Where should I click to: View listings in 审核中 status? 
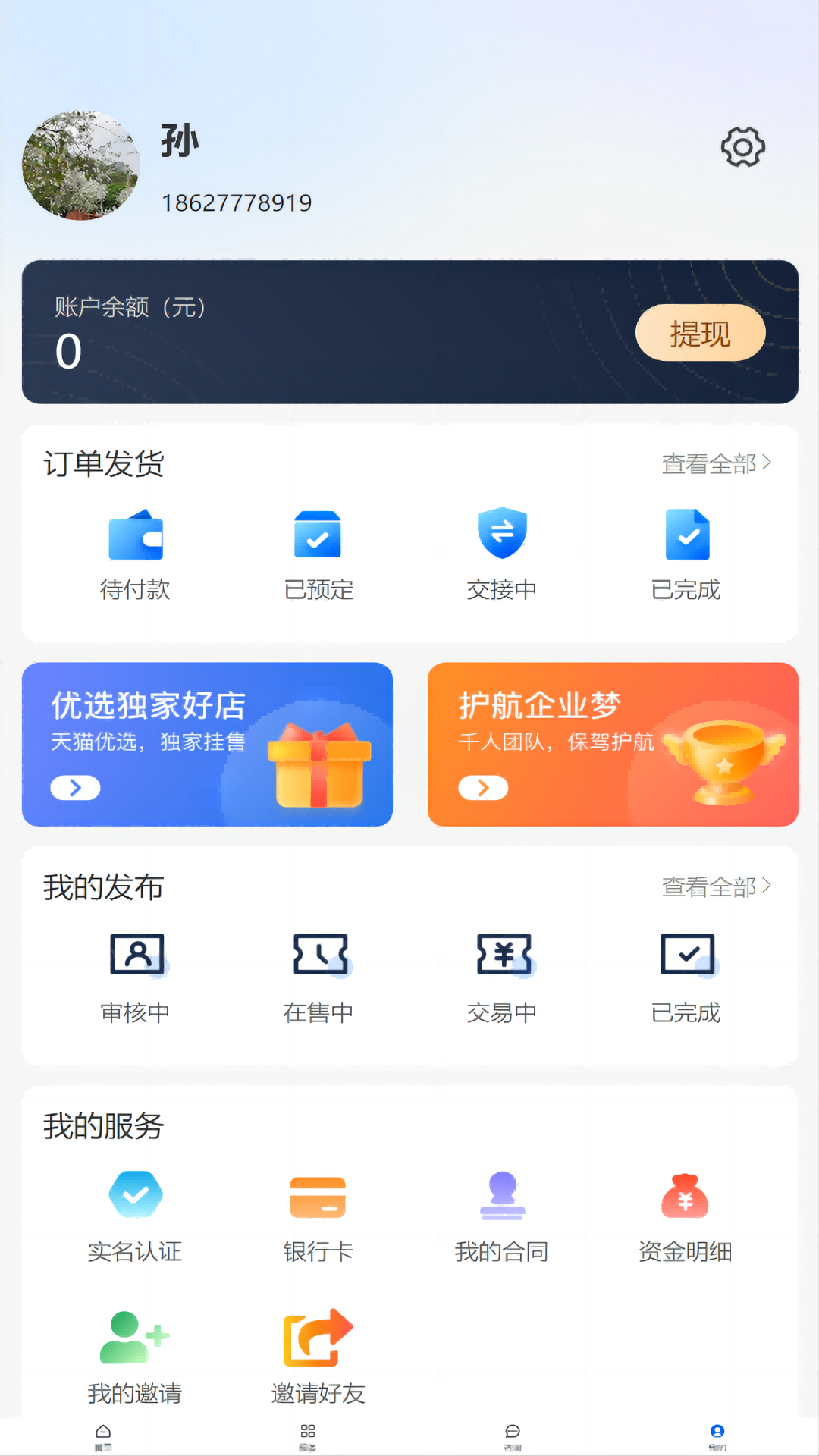(136, 974)
